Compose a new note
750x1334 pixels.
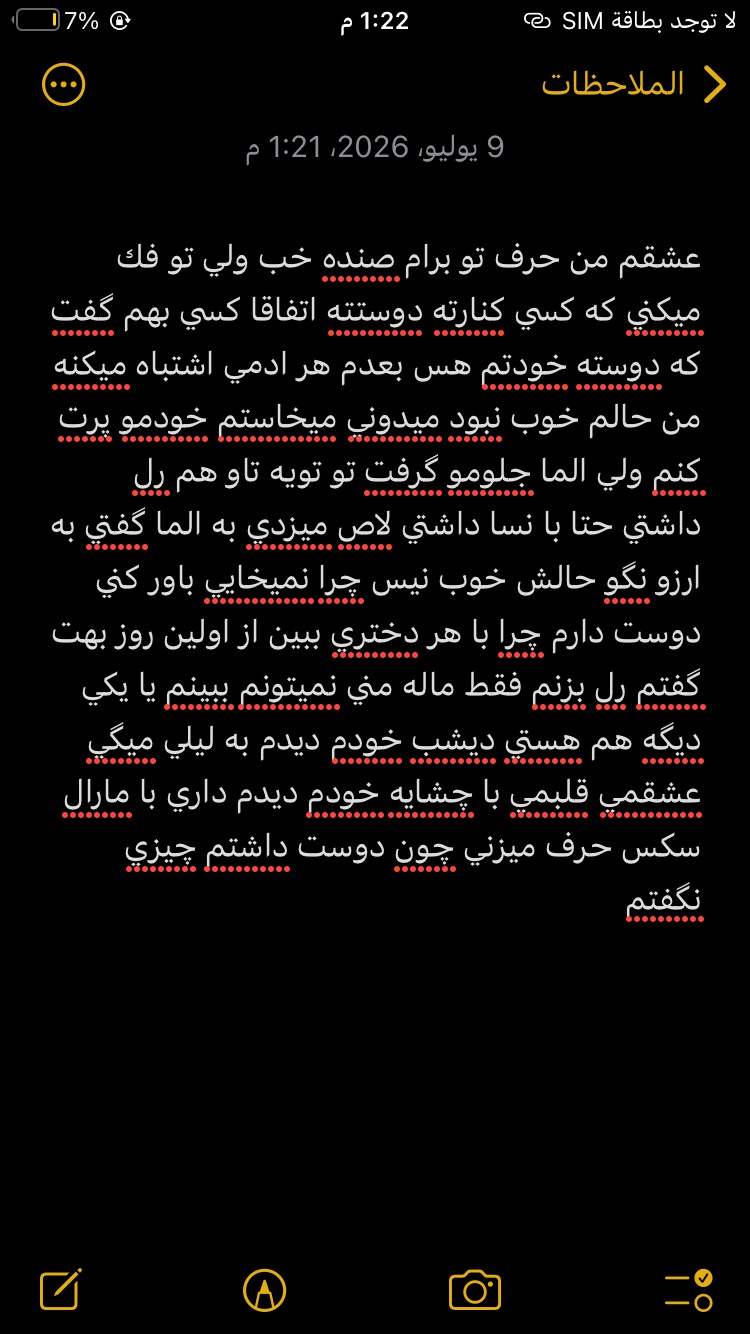tap(61, 1290)
